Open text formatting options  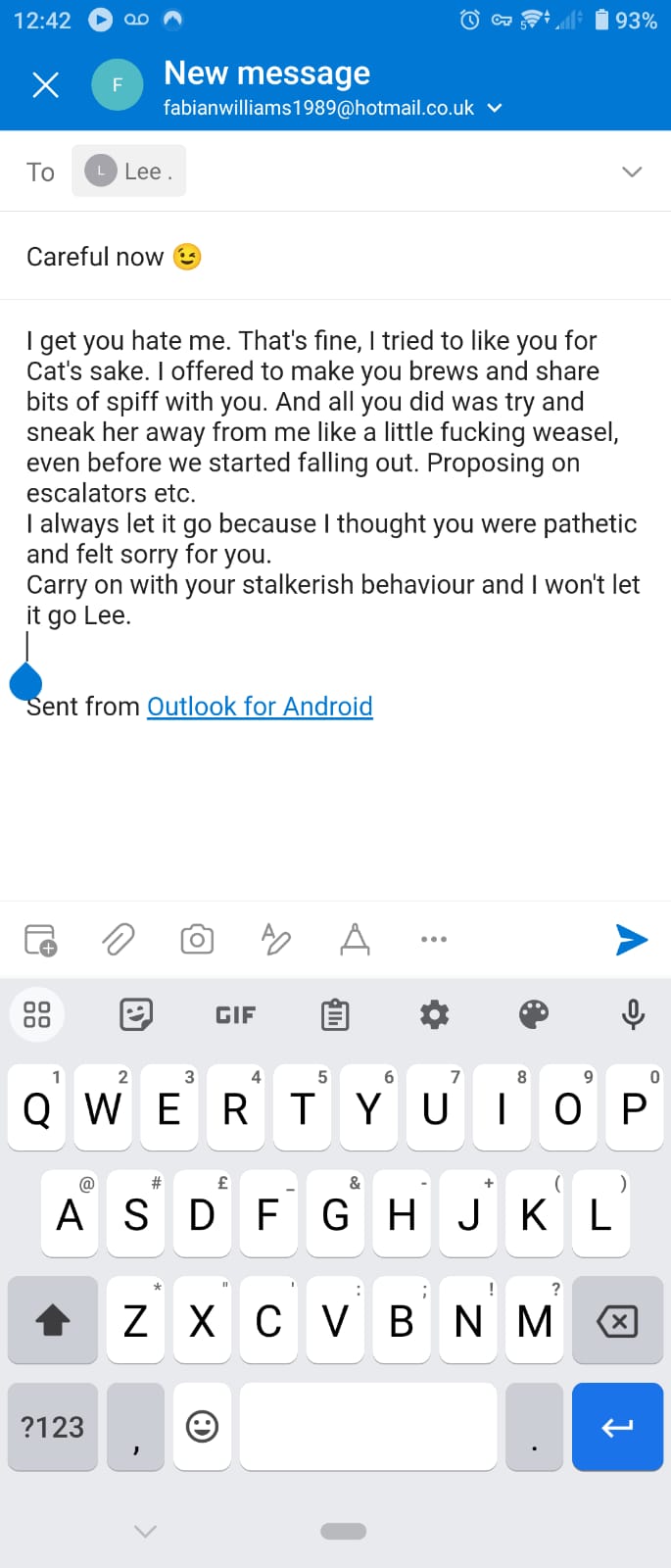point(355,939)
